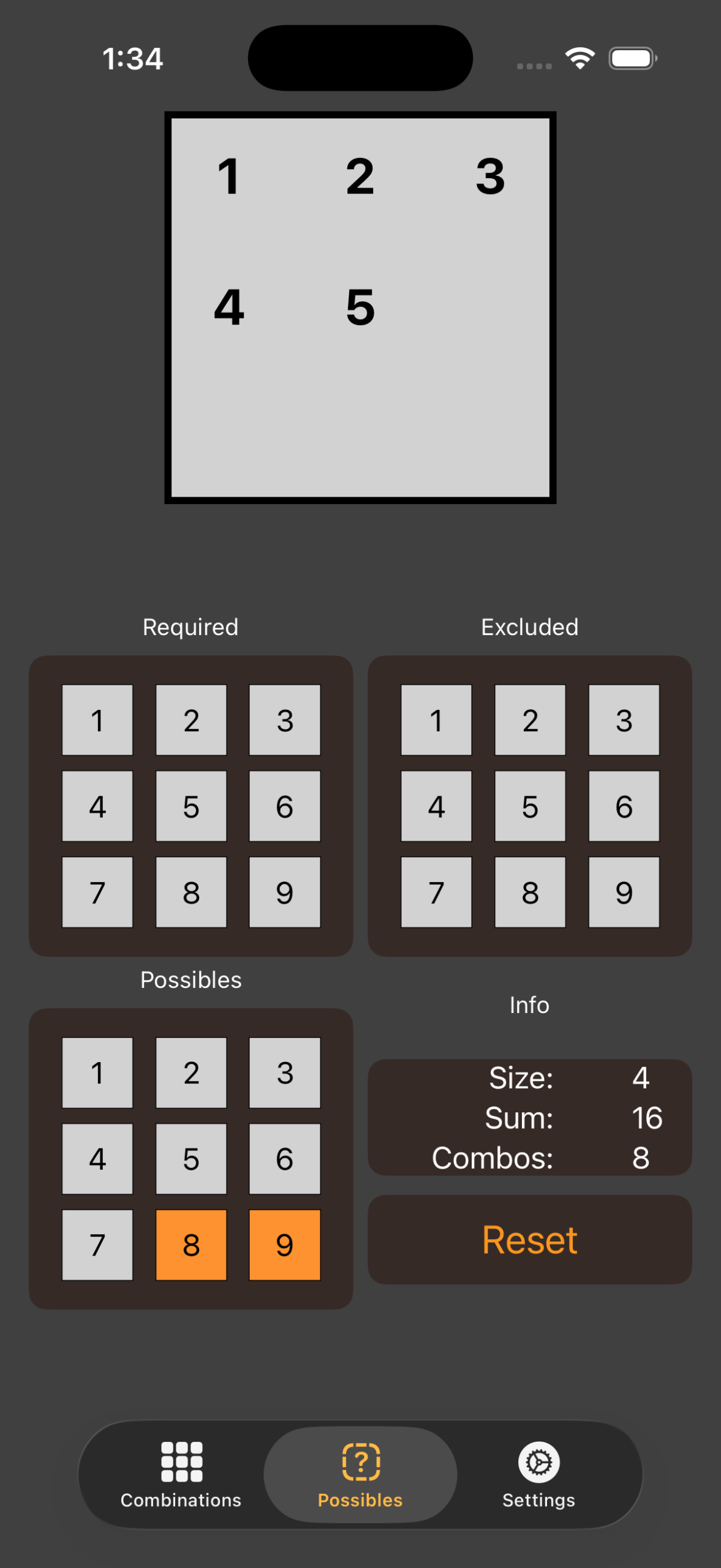This screenshot has height=1568, width=721.
Task: Toggle the highlighted 8 in Possibles
Action: (x=191, y=1245)
